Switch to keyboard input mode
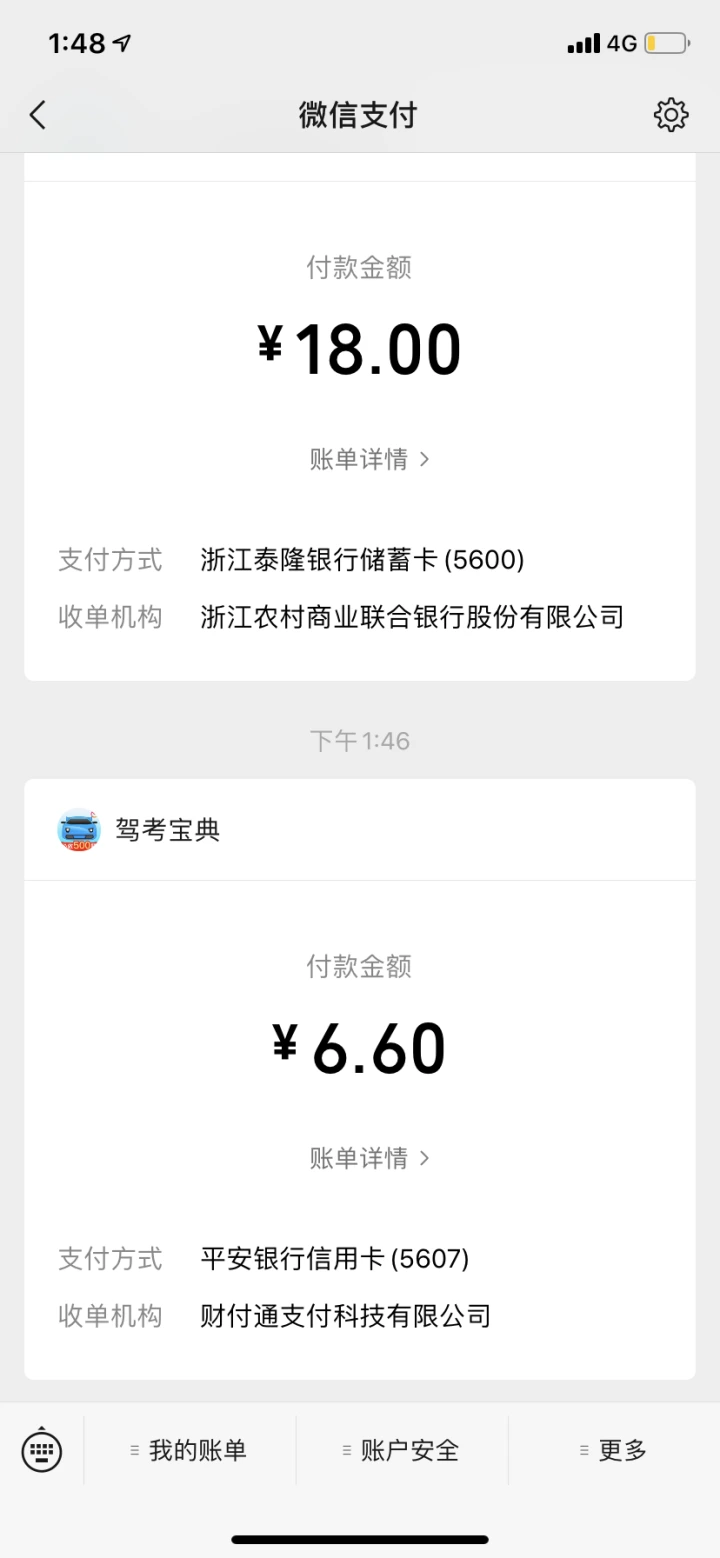 pyautogui.click(x=42, y=1450)
